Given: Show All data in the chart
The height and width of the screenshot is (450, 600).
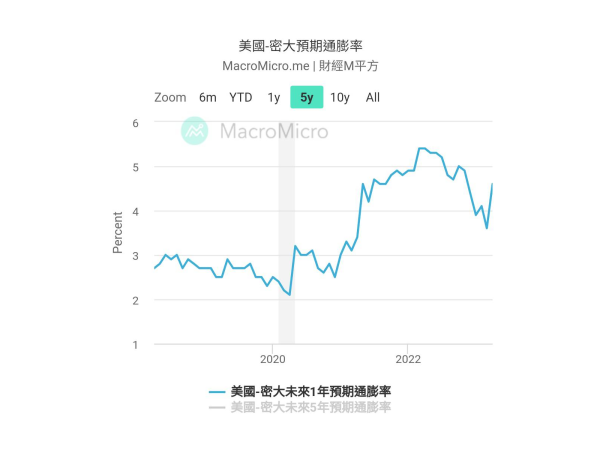Looking at the screenshot, I should 373,97.
